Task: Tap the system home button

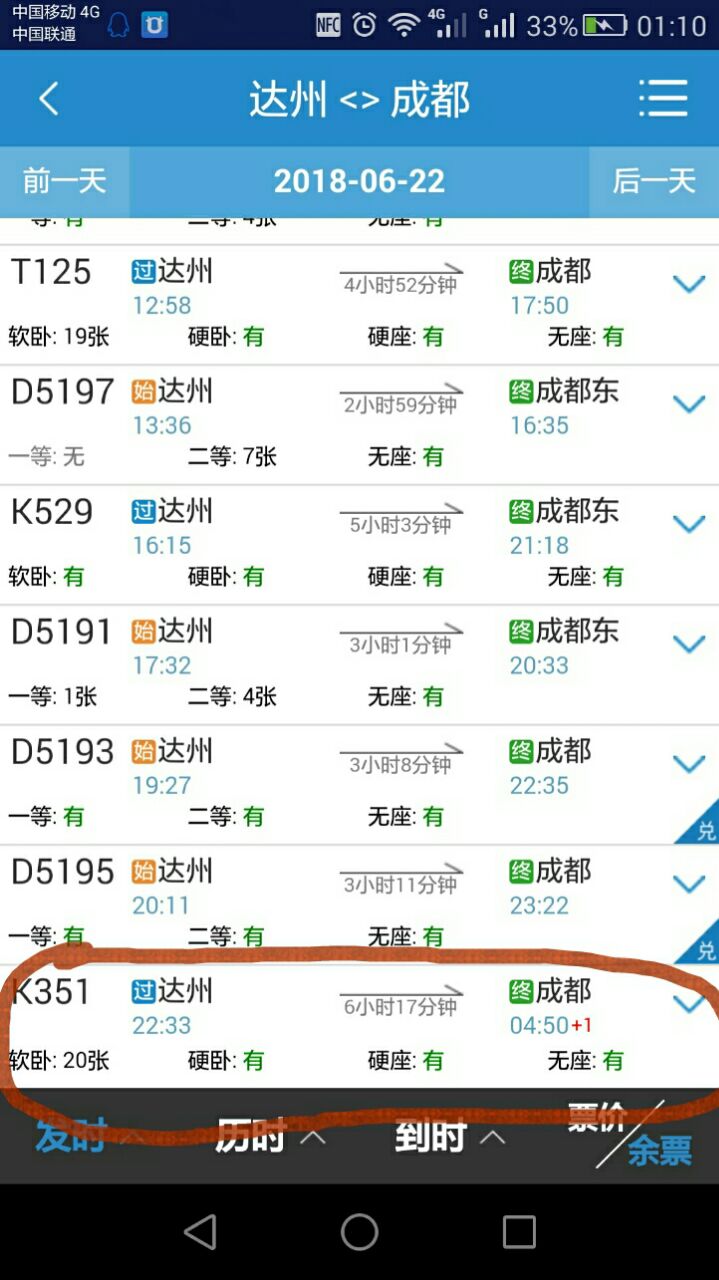Action: click(359, 1232)
